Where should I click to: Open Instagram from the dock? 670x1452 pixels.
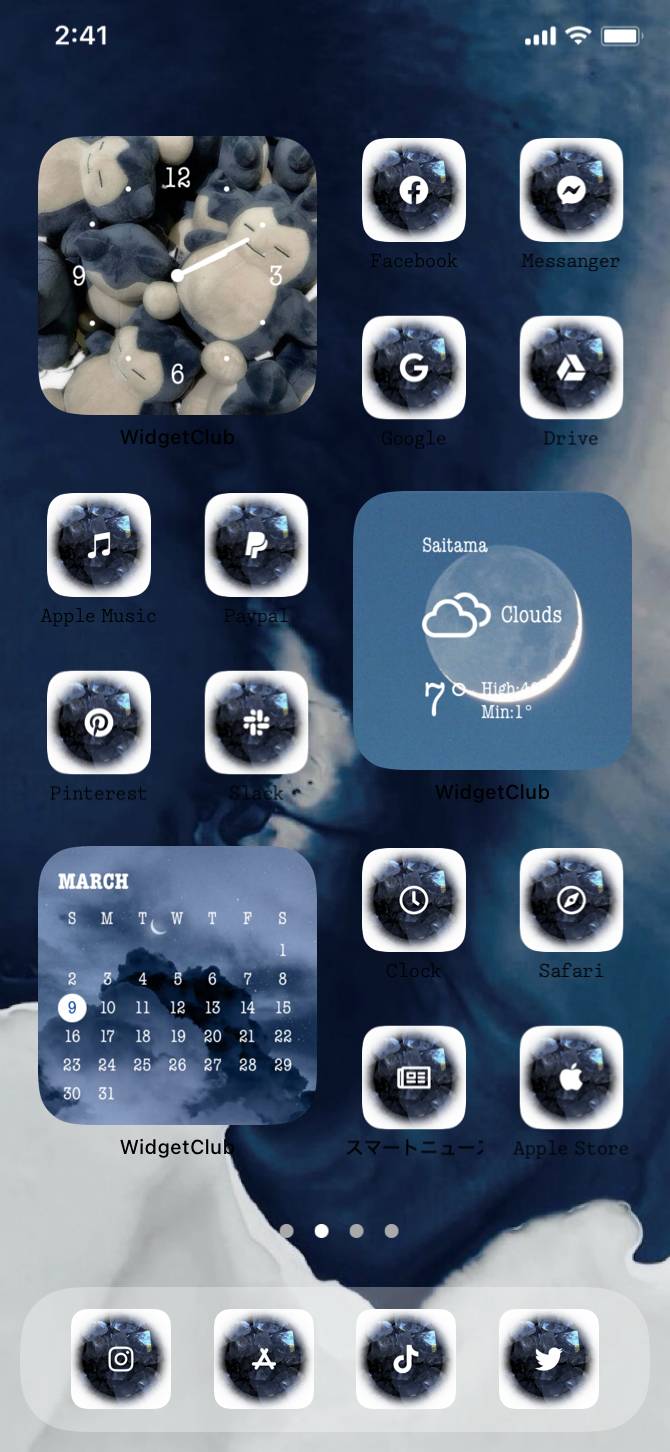point(121,1359)
